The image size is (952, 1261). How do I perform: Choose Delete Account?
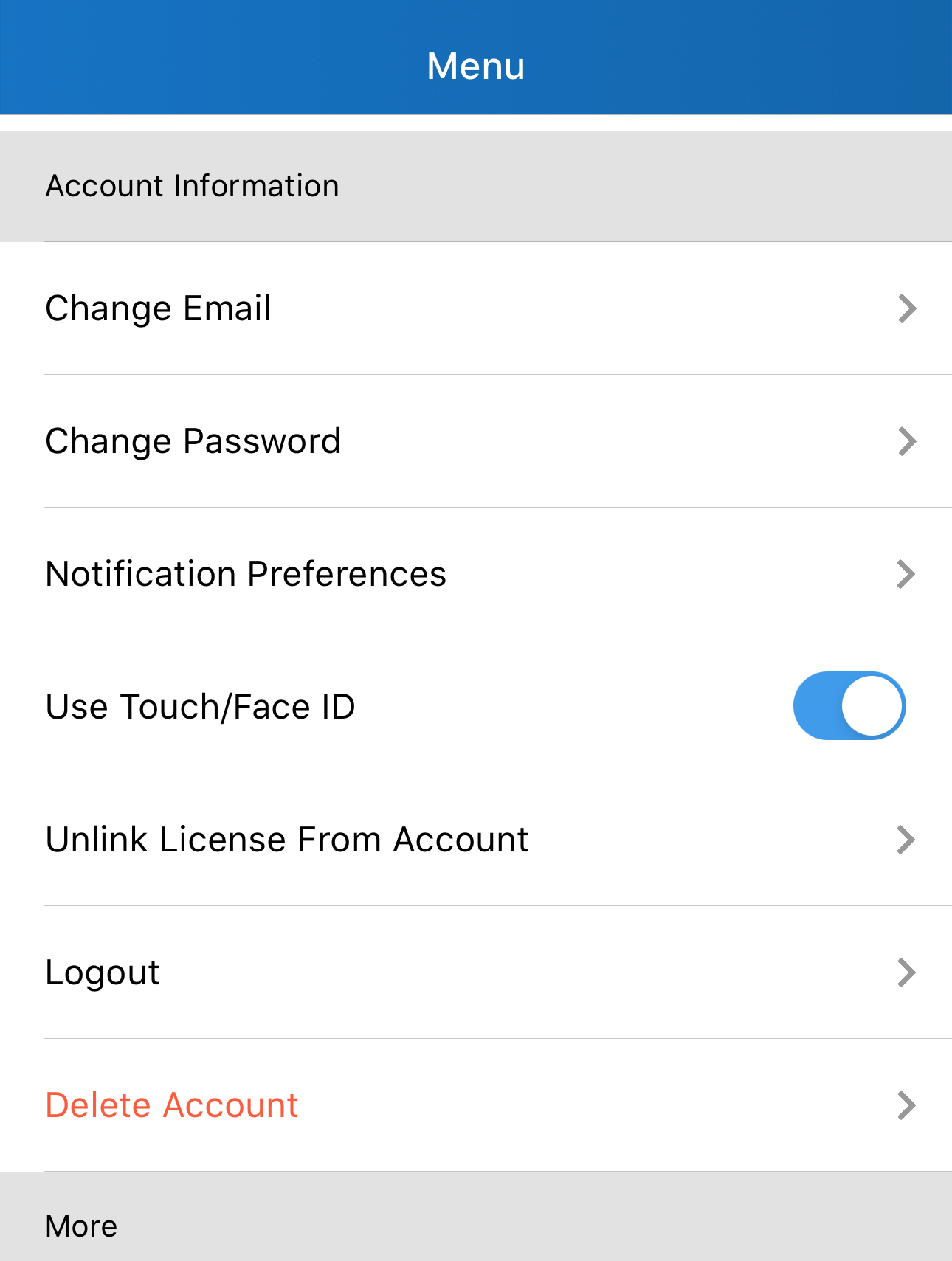point(476,1105)
